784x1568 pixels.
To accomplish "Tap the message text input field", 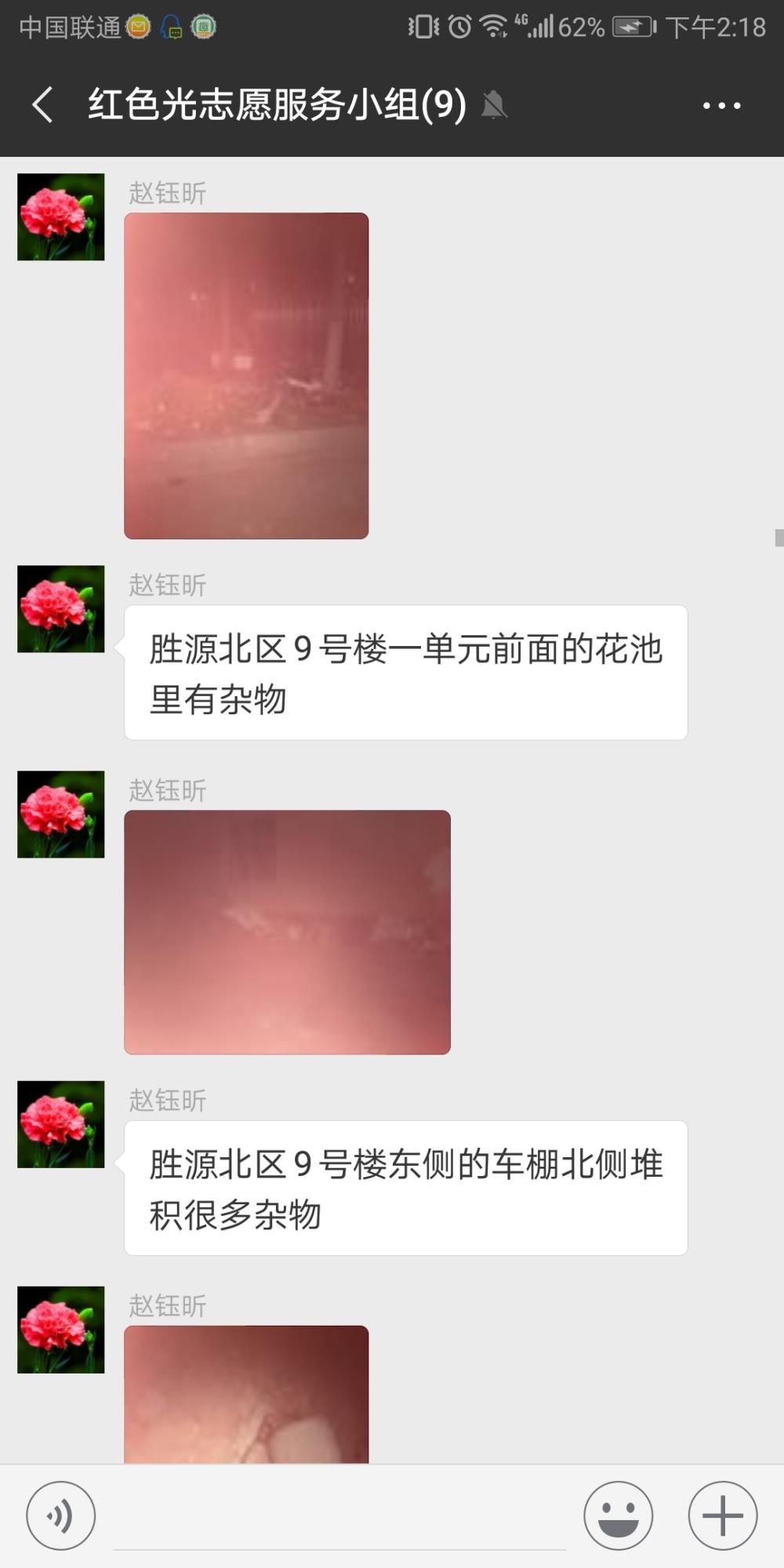I will click(x=339, y=1517).
